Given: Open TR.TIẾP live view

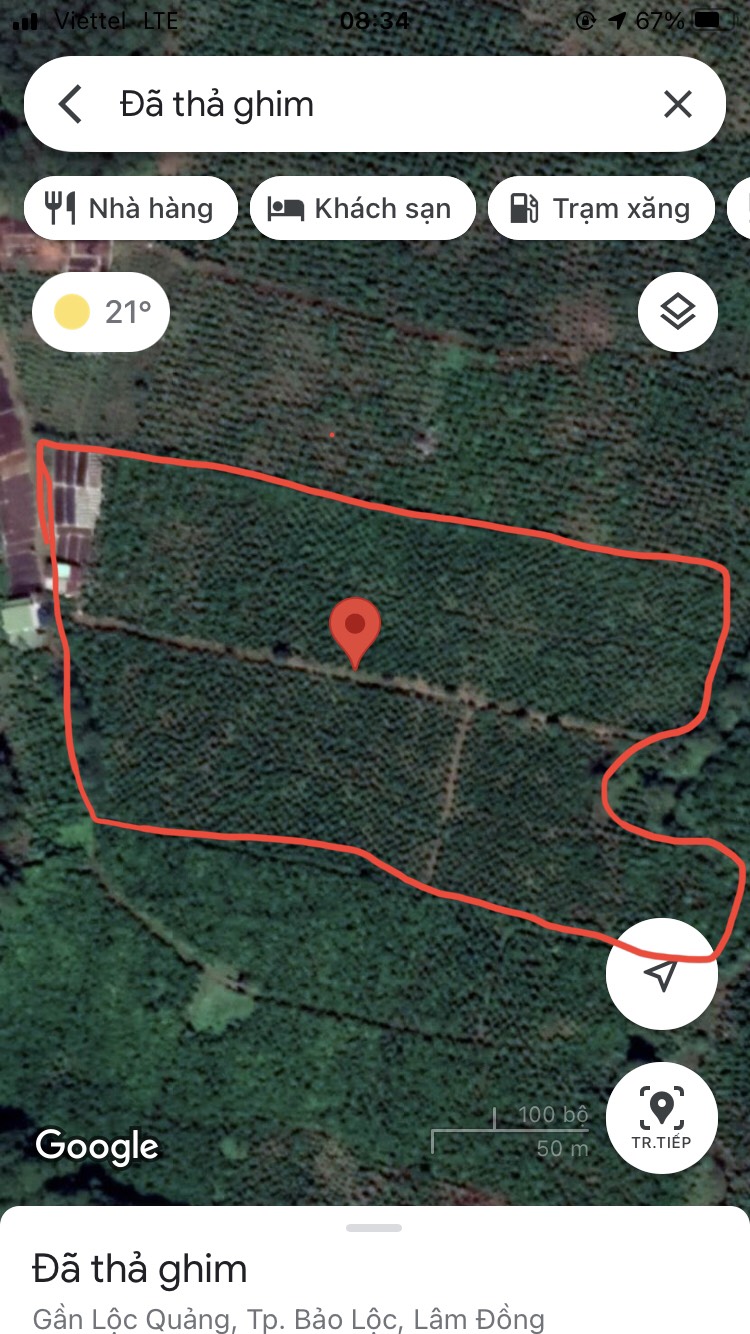Looking at the screenshot, I should pos(661,1118).
